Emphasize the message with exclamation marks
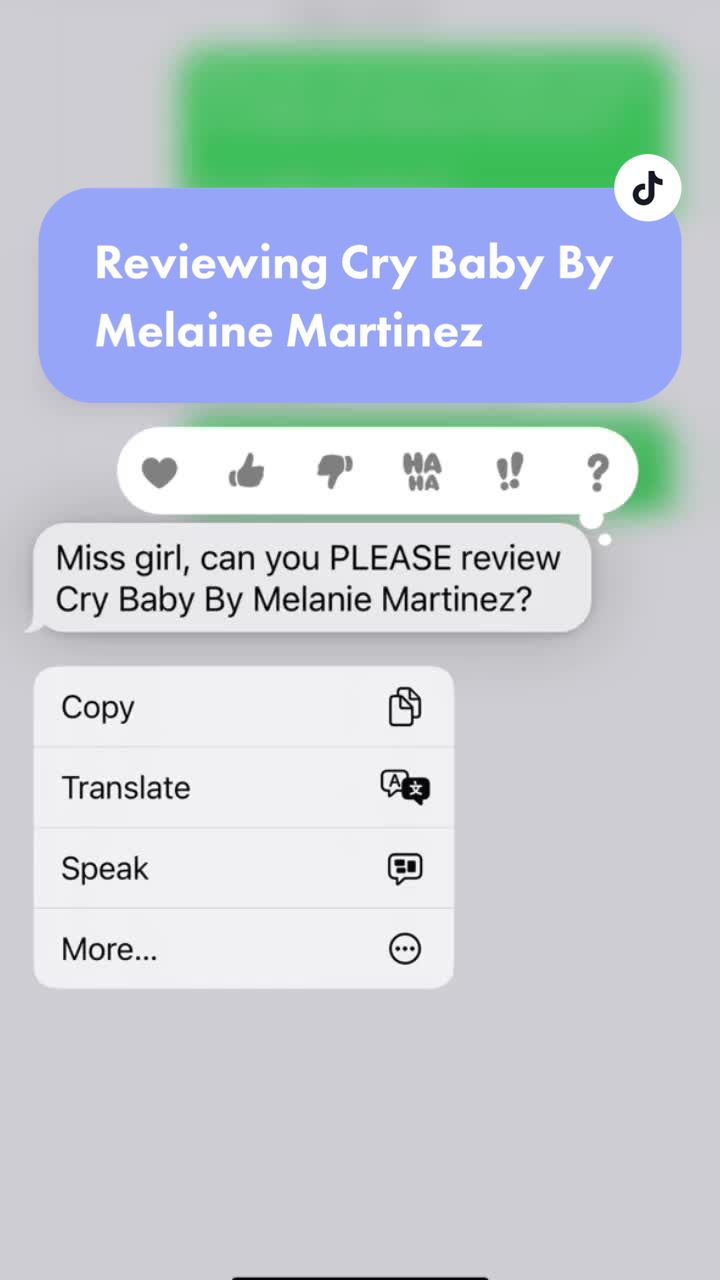Image resolution: width=720 pixels, height=1280 pixels. click(509, 472)
